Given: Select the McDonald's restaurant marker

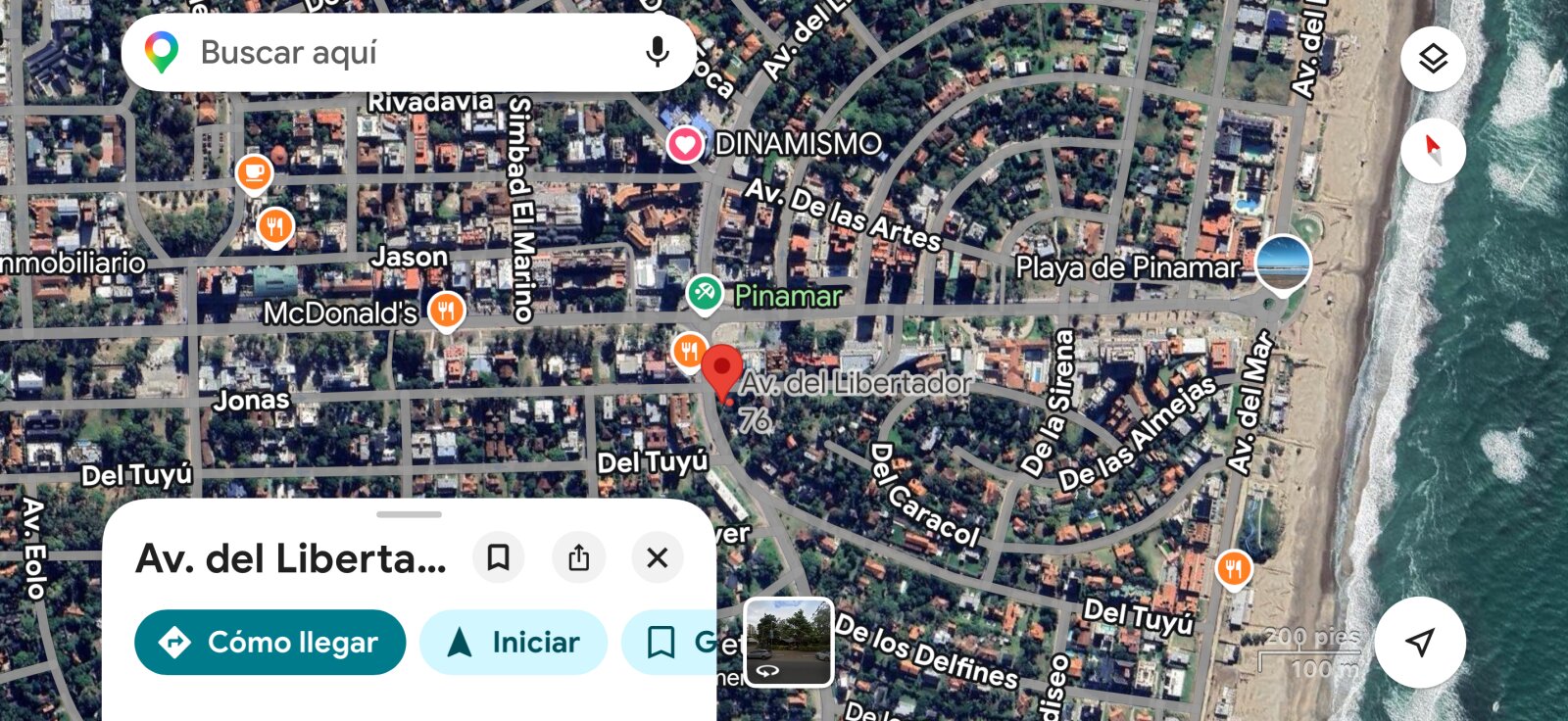Looking at the screenshot, I should 447,312.
